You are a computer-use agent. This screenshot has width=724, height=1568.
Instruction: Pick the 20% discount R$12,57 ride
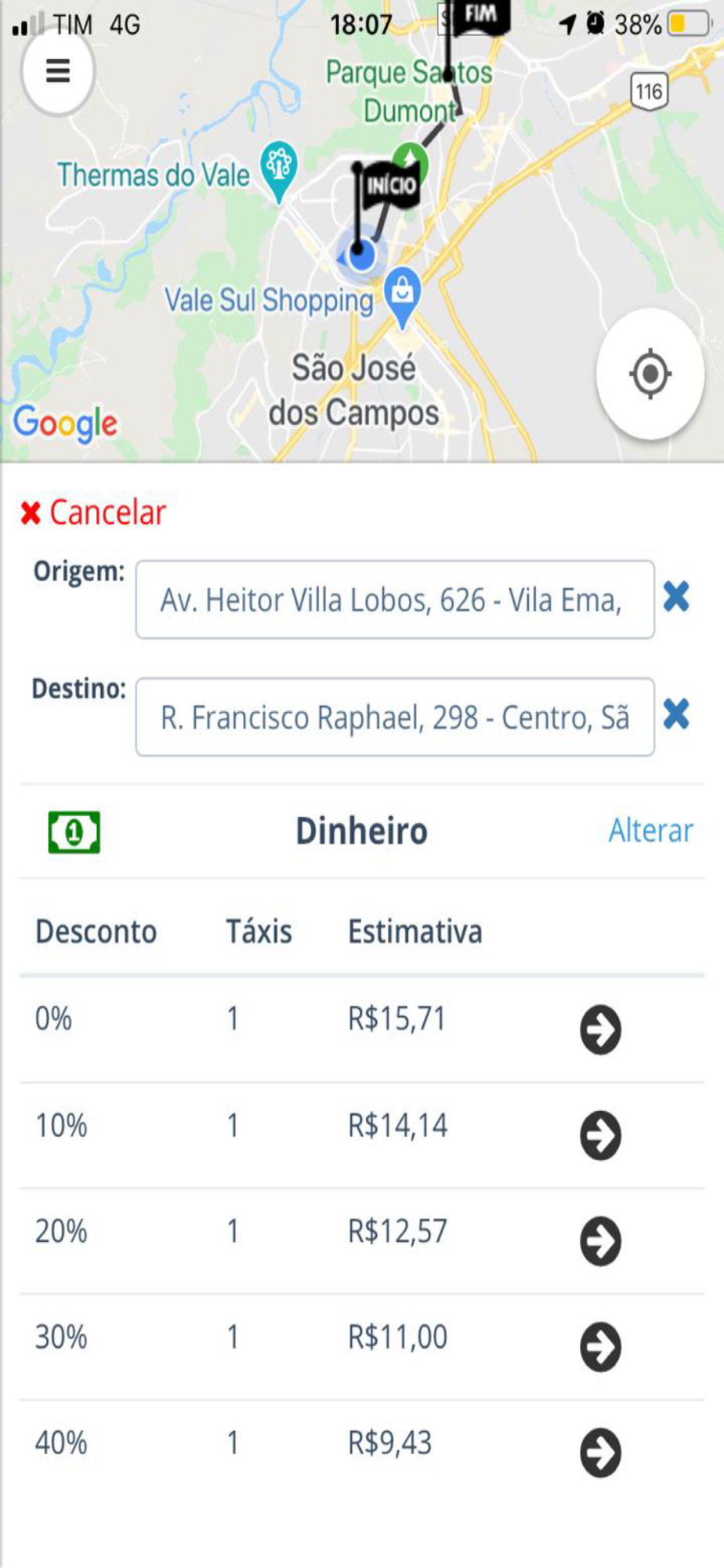600,1241
